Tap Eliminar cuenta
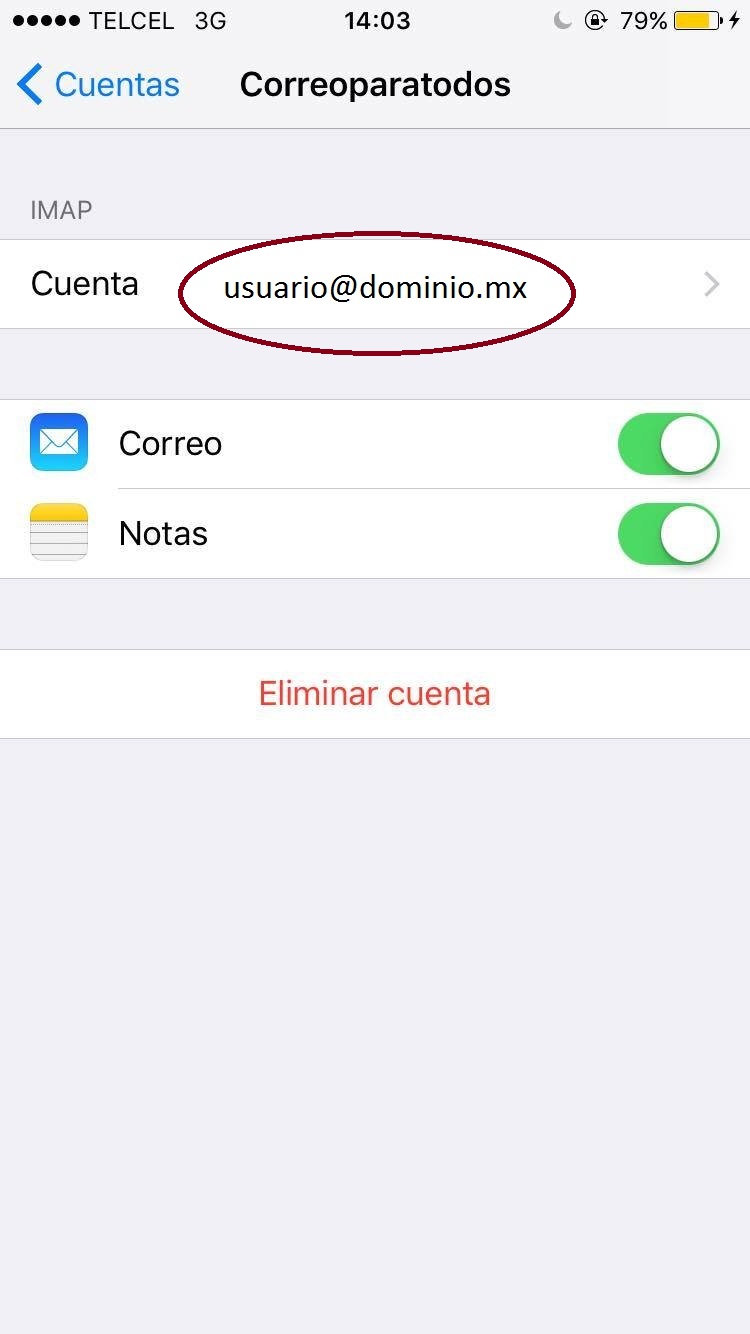The image size is (750, 1334). (375, 694)
